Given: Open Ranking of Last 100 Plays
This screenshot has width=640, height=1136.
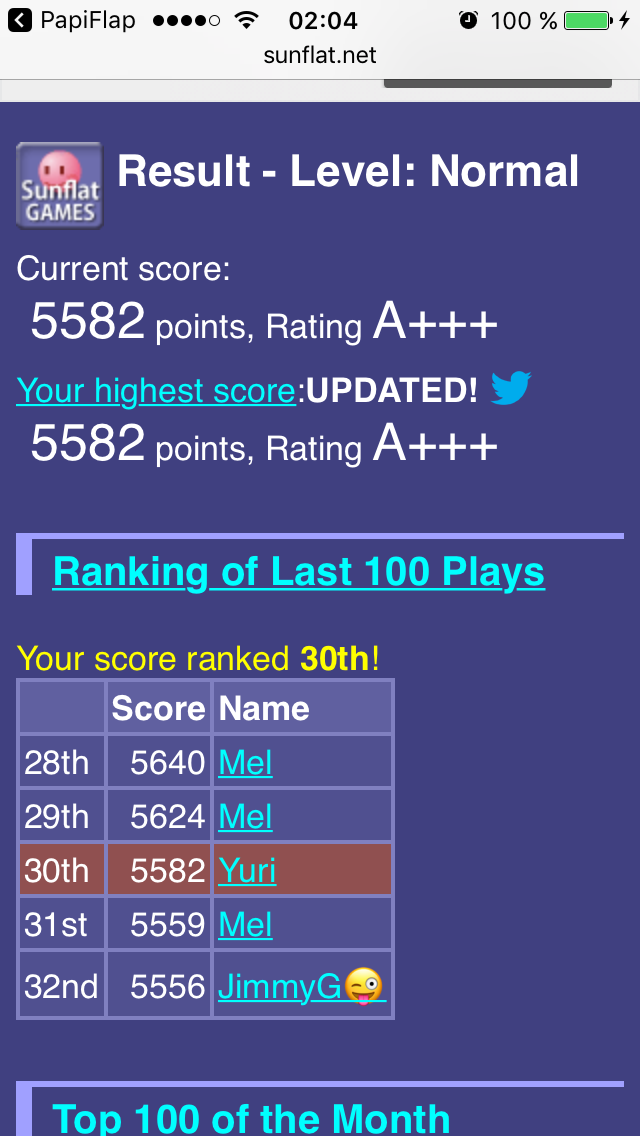Looking at the screenshot, I should [x=298, y=571].
